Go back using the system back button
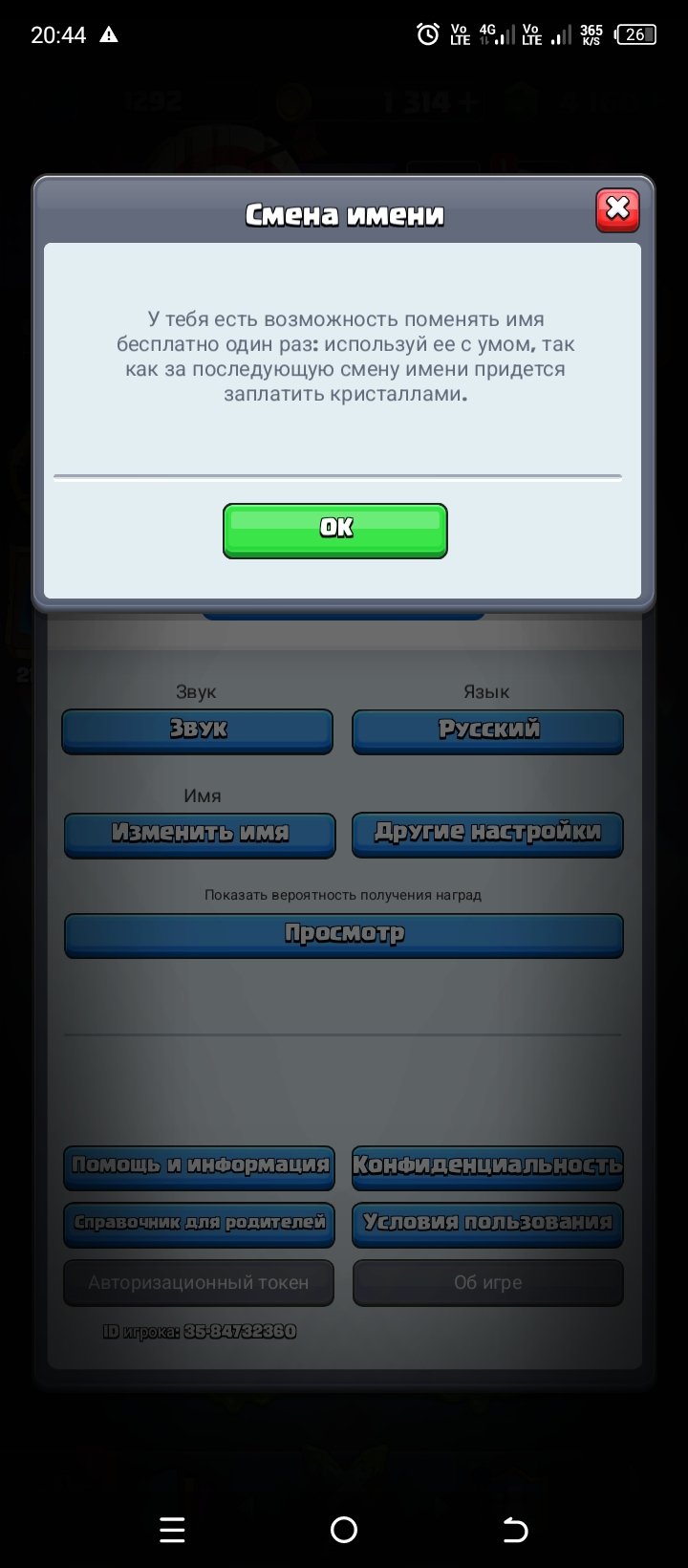The height and width of the screenshot is (1568, 688). 515,1530
